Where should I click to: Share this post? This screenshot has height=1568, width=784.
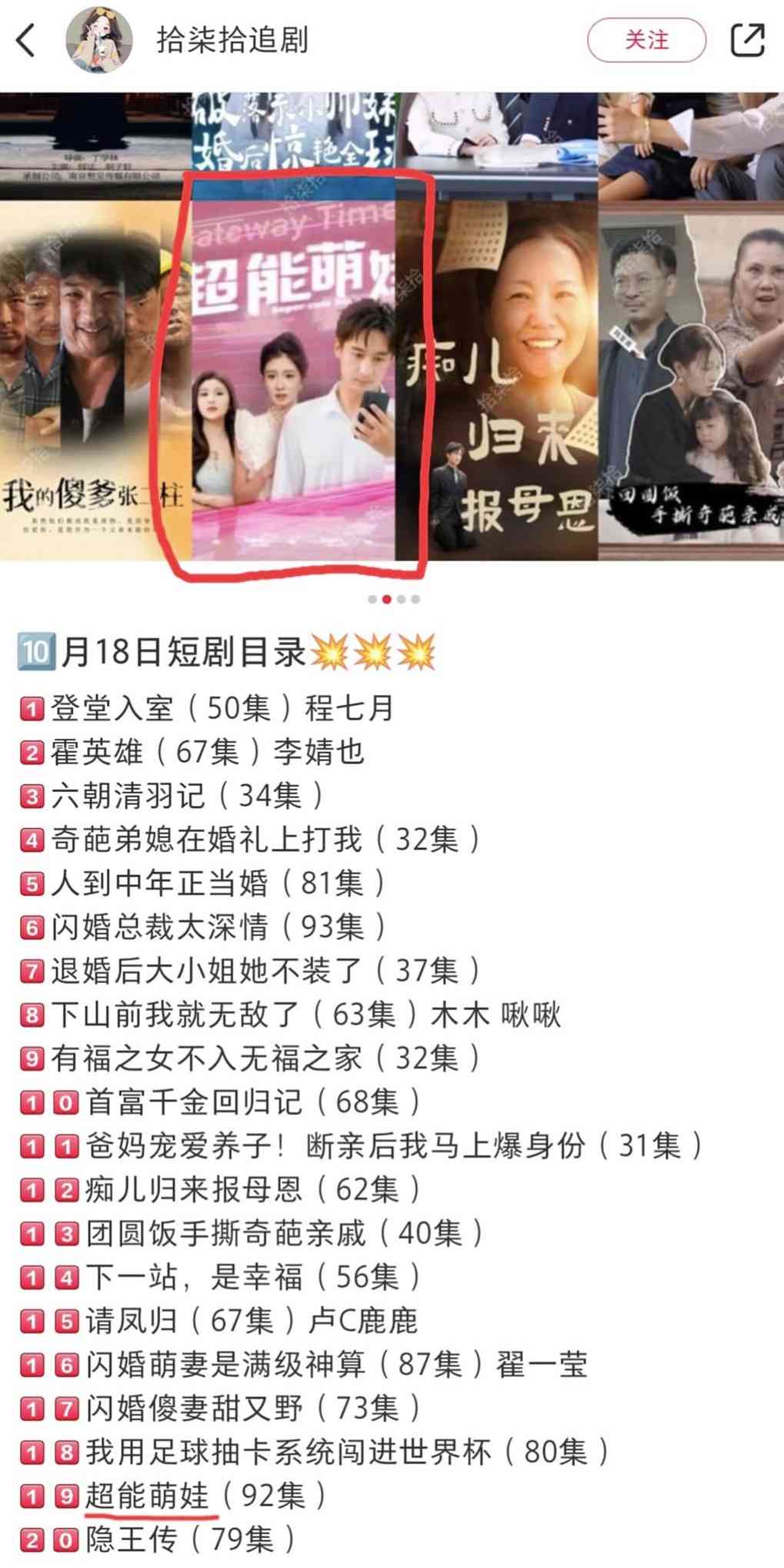click(747, 40)
